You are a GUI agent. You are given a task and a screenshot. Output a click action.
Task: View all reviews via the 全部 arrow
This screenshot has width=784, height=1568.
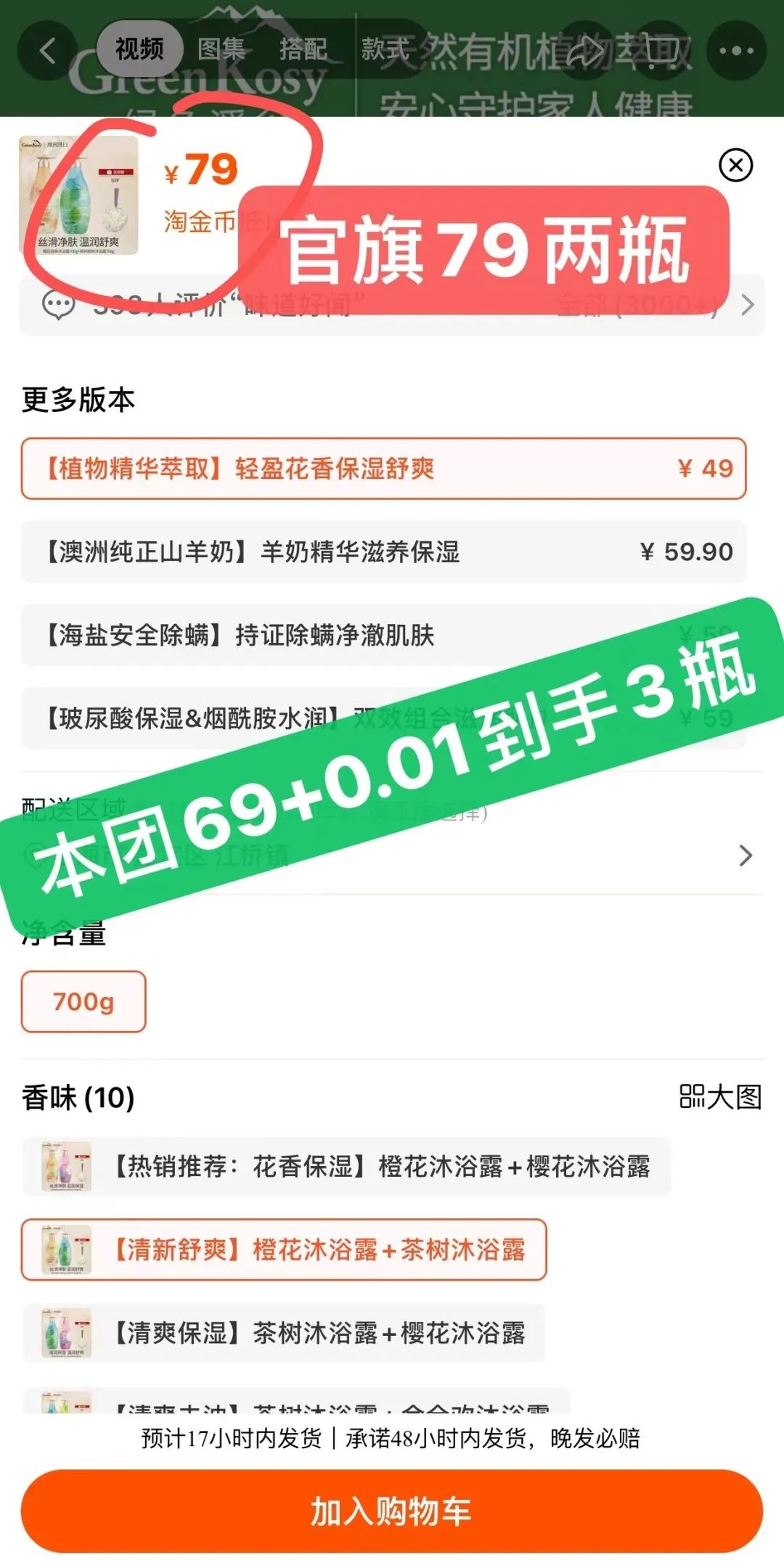pos(747,305)
